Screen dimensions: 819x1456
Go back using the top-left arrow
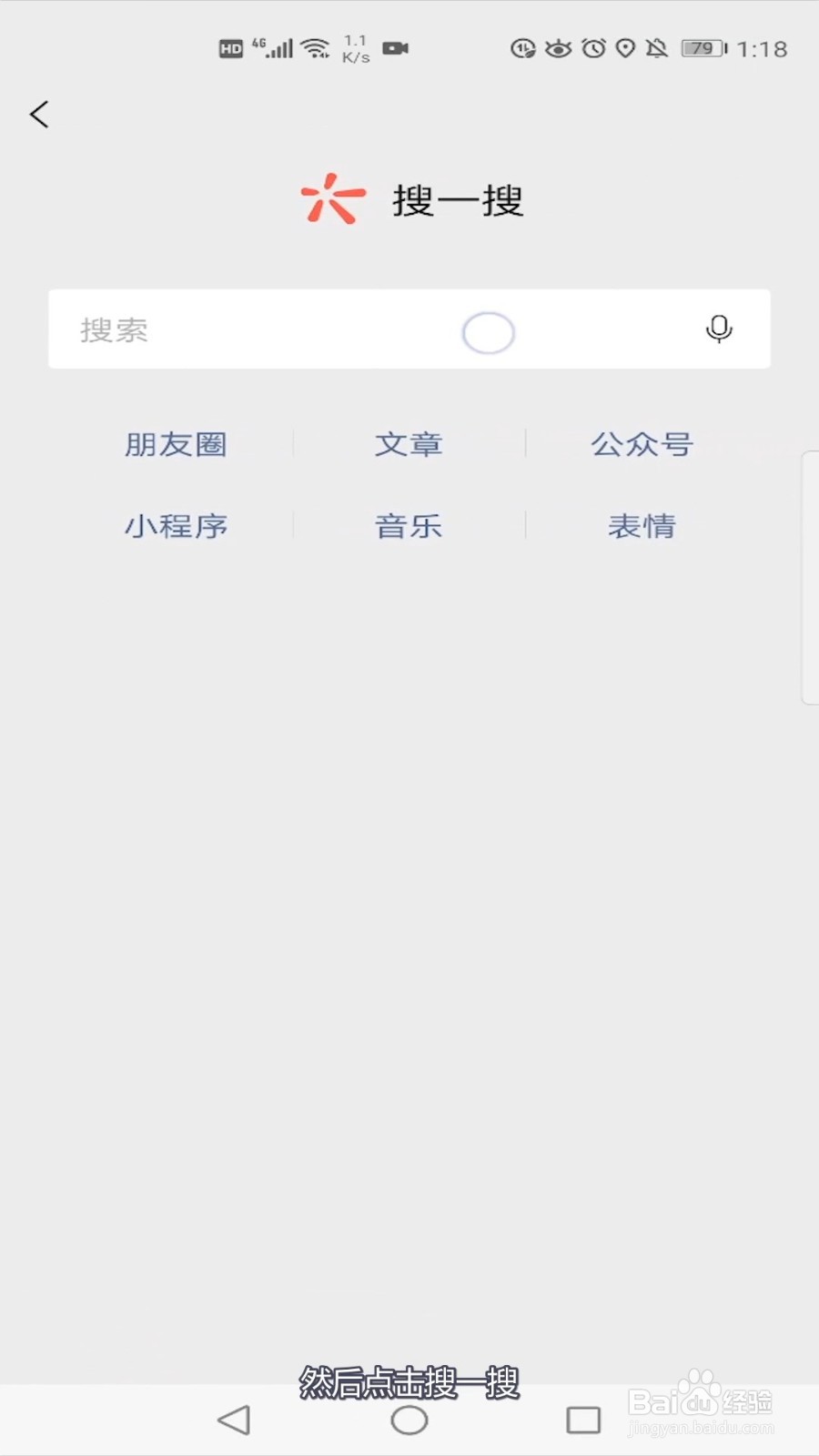click(x=39, y=115)
